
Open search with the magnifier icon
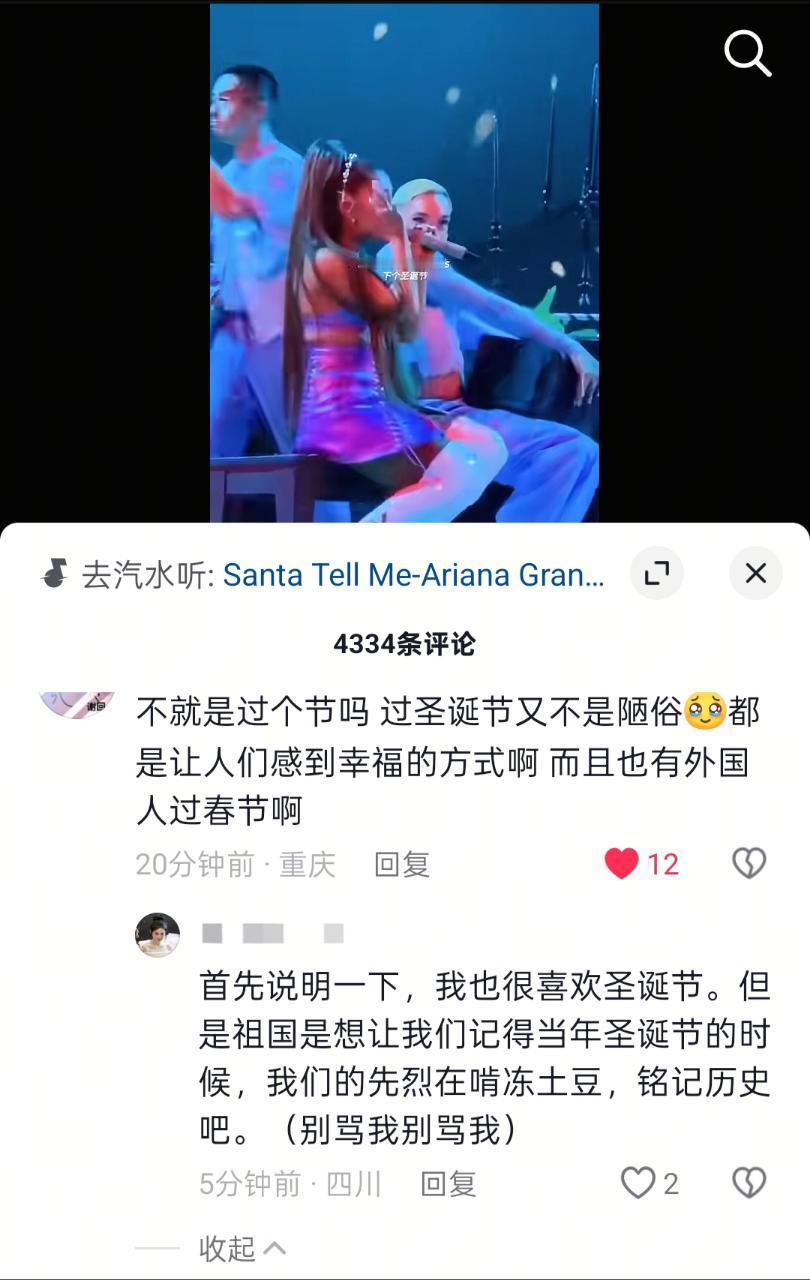click(x=746, y=54)
